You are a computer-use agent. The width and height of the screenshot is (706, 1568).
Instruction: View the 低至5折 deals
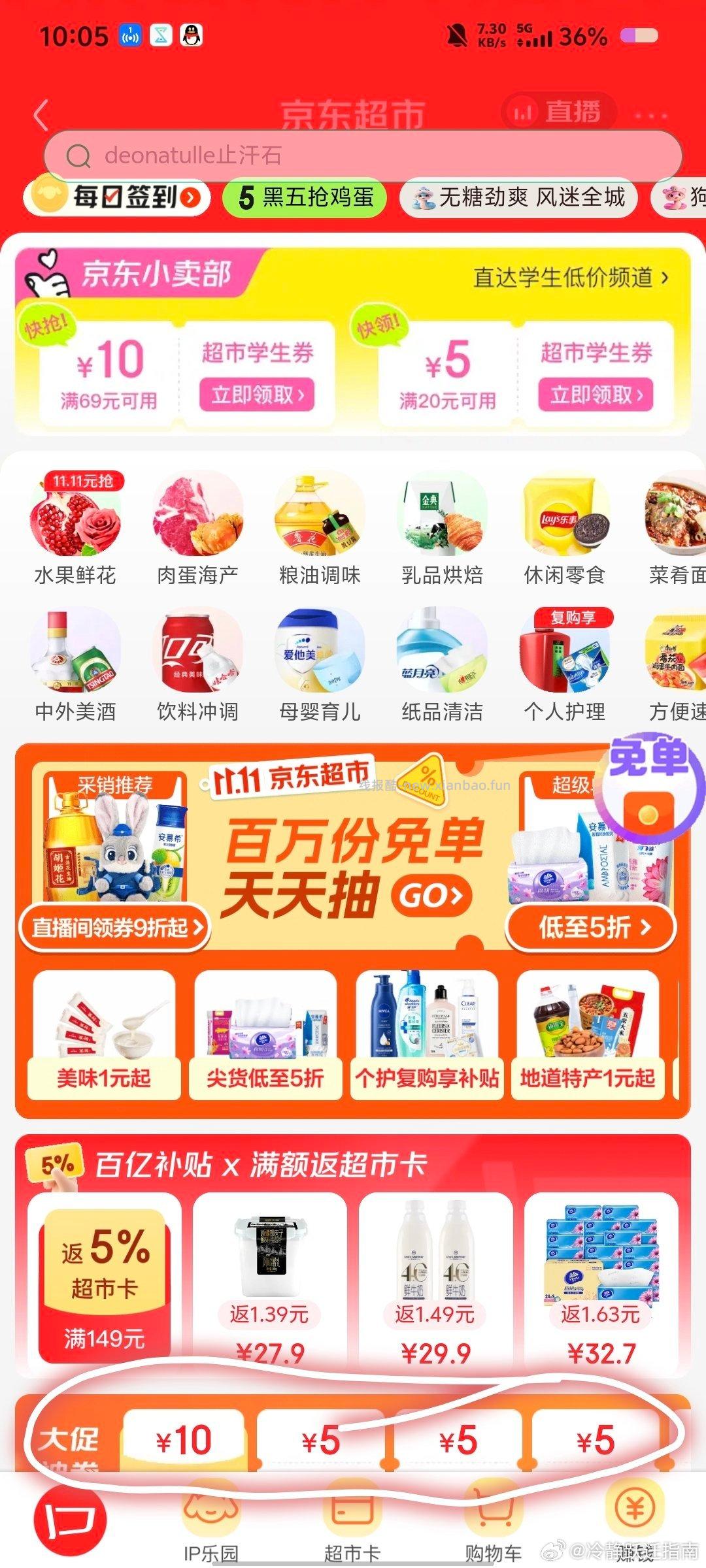point(591,926)
